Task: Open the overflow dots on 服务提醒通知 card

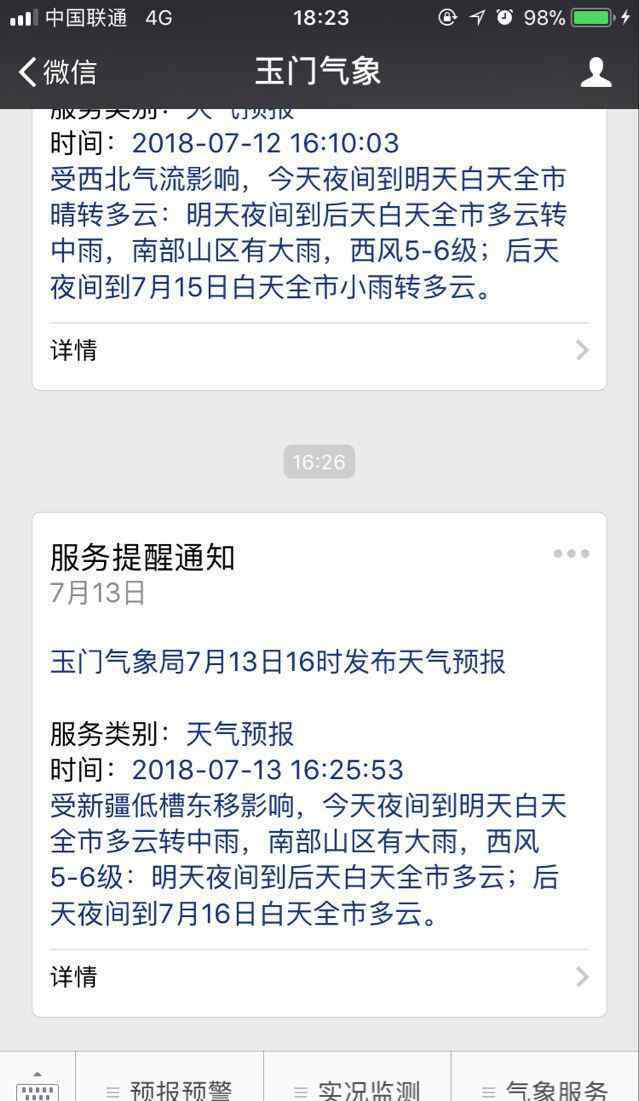Action: click(571, 554)
